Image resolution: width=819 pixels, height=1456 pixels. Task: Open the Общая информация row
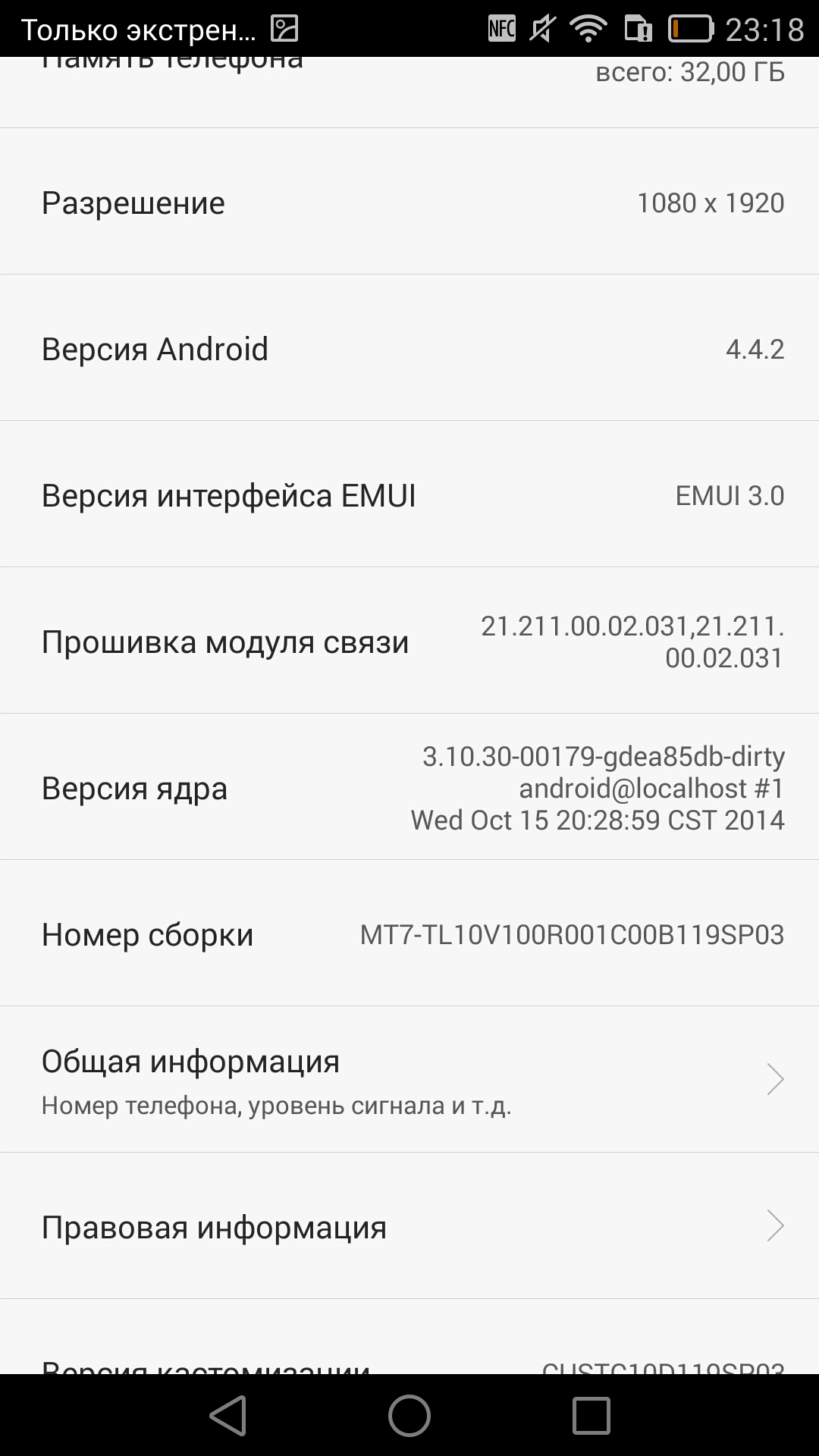click(409, 1079)
